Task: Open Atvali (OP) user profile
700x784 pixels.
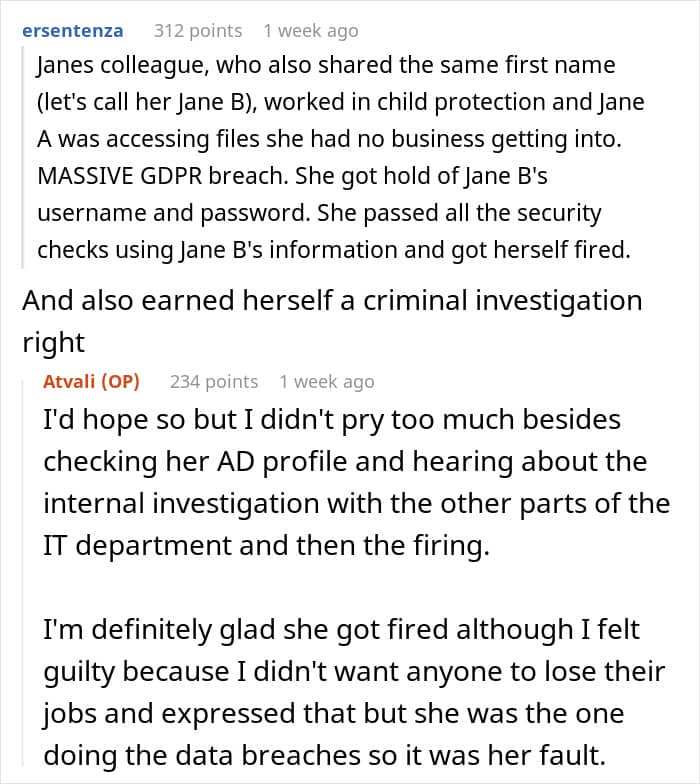Action: coord(91,382)
